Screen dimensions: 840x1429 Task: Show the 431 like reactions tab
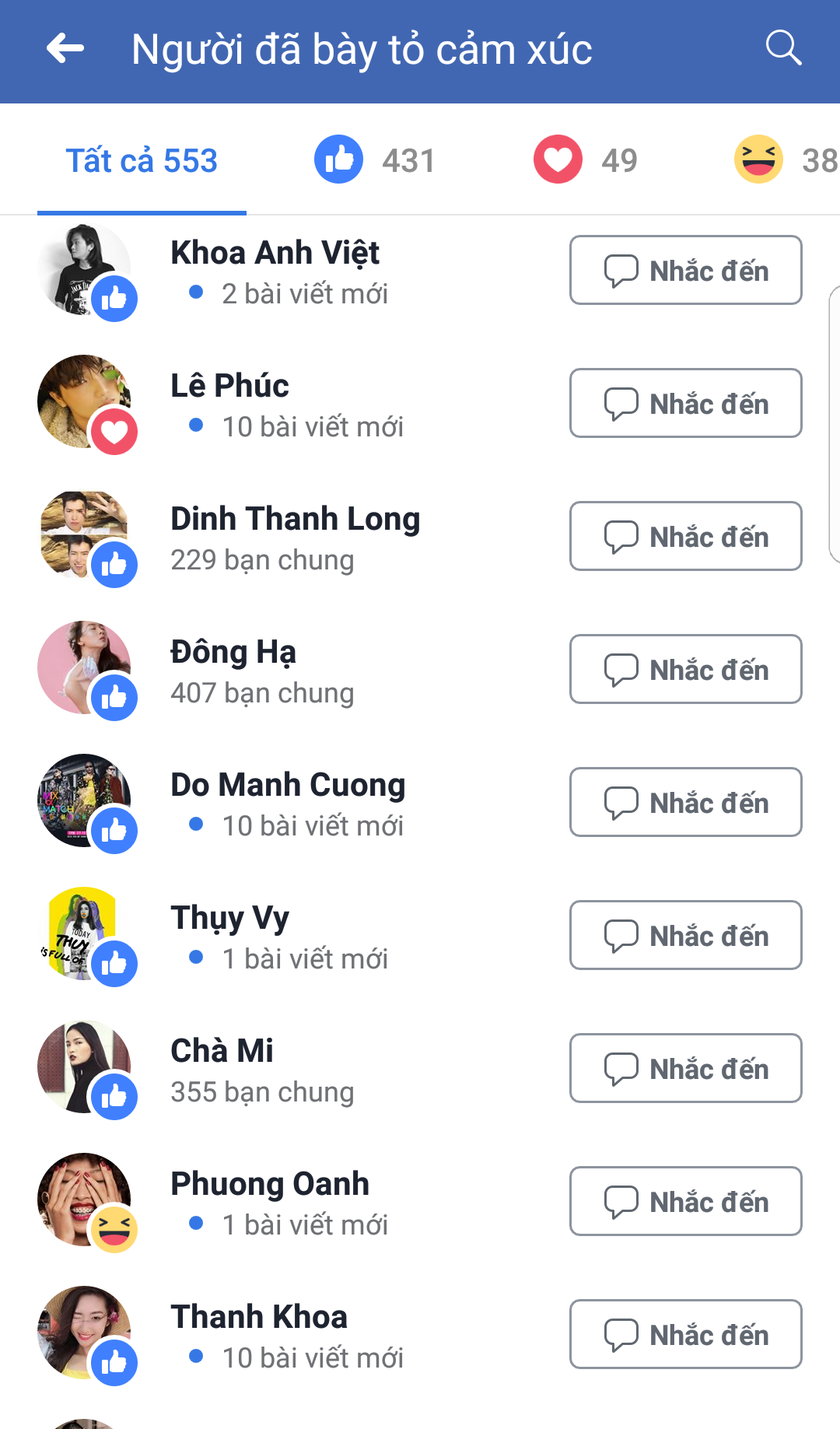click(375, 160)
